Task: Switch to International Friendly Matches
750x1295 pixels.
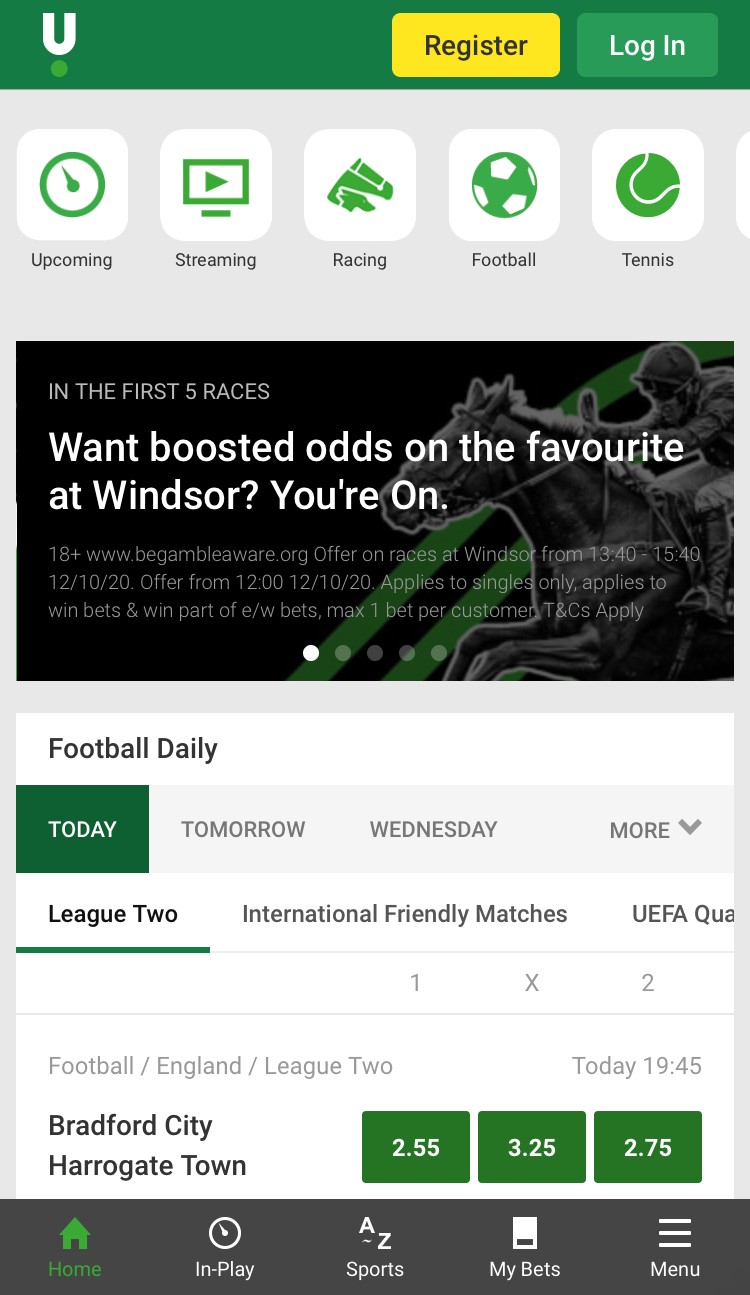Action: (x=405, y=914)
